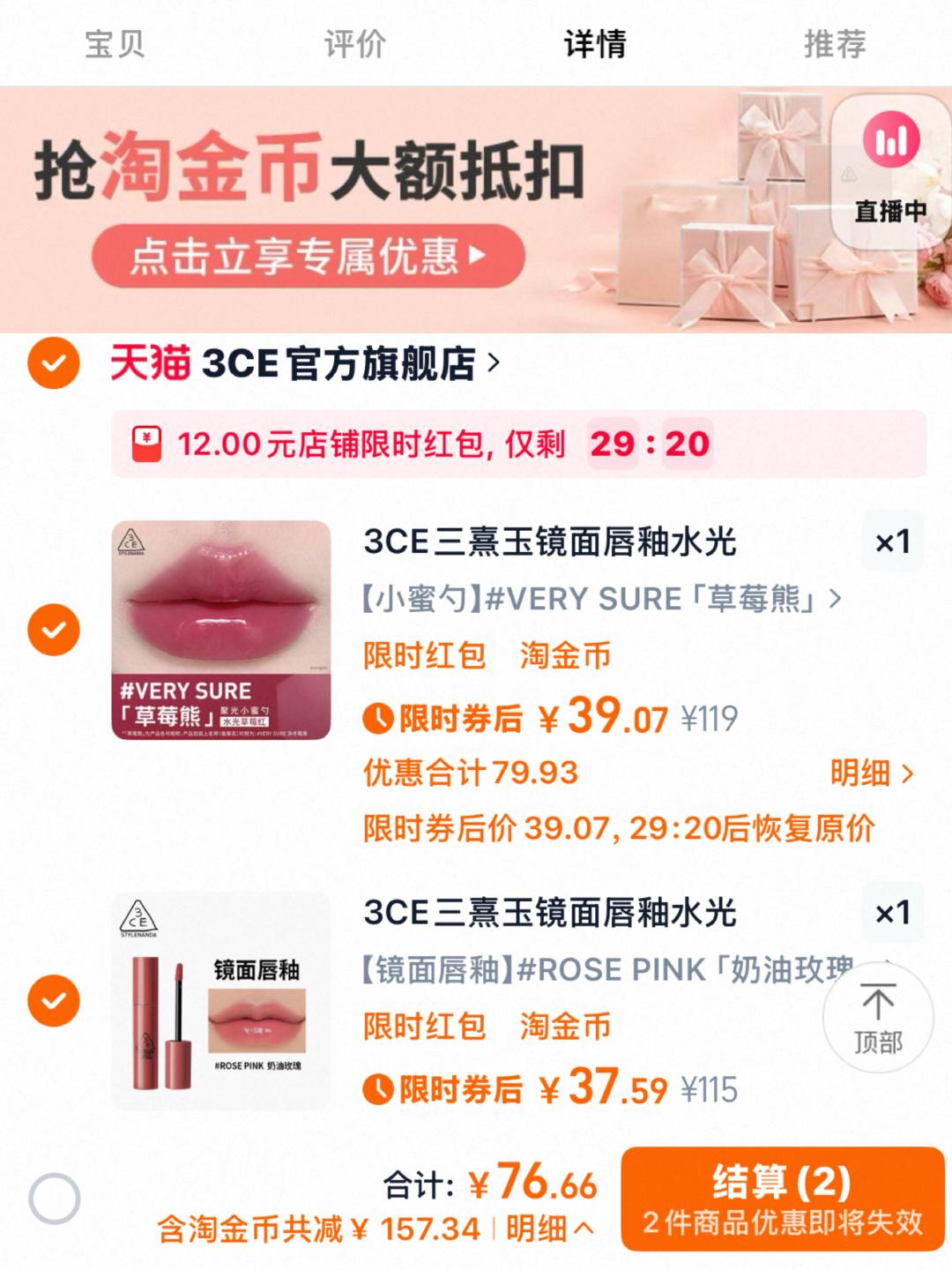The height and width of the screenshot is (1270, 952).
Task: Open VERY SURE 草莓熊 spec selector arrow
Action: pos(836,599)
